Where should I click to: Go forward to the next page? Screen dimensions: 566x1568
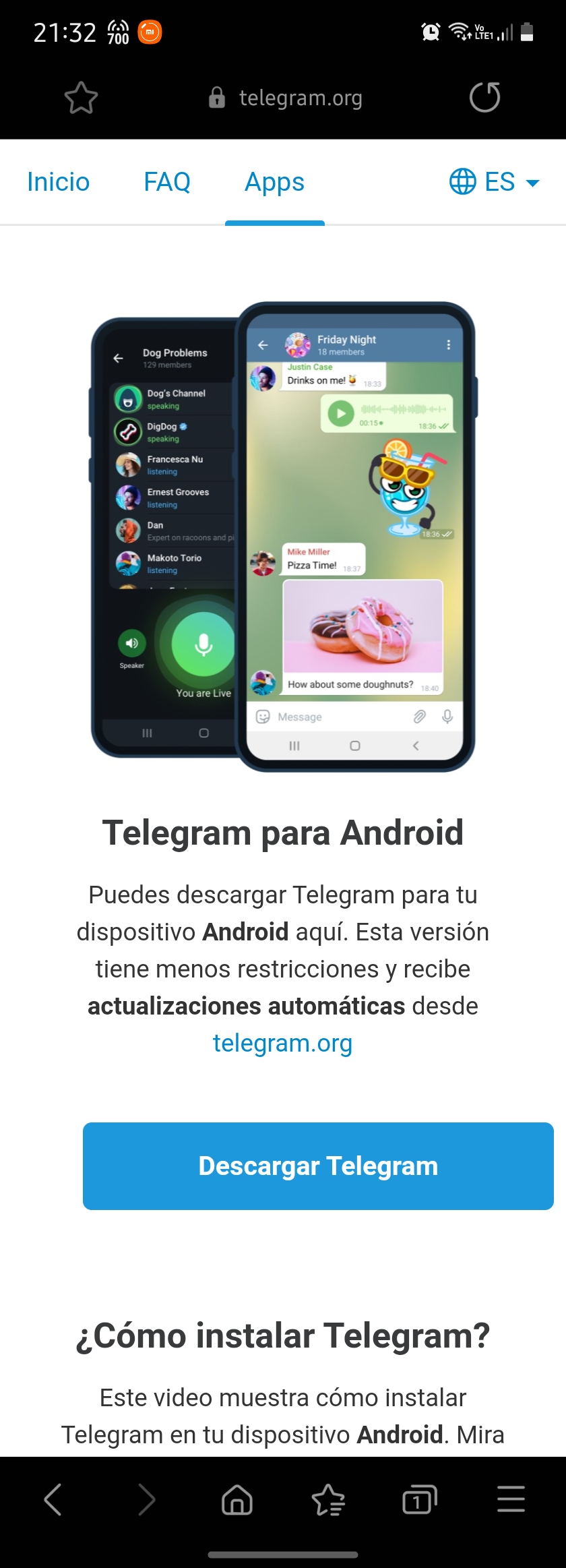pos(146,1500)
